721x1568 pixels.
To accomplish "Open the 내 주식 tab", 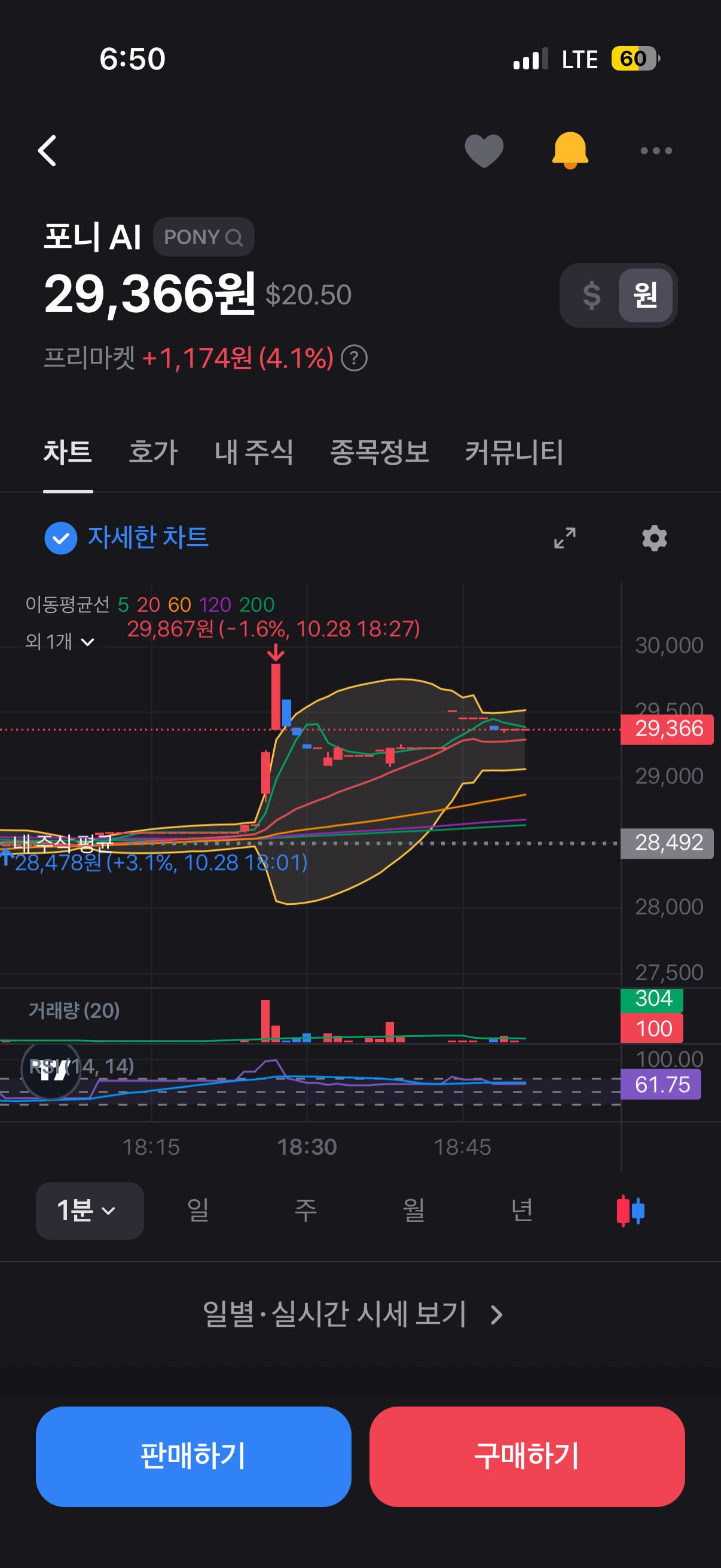I will pos(253,452).
